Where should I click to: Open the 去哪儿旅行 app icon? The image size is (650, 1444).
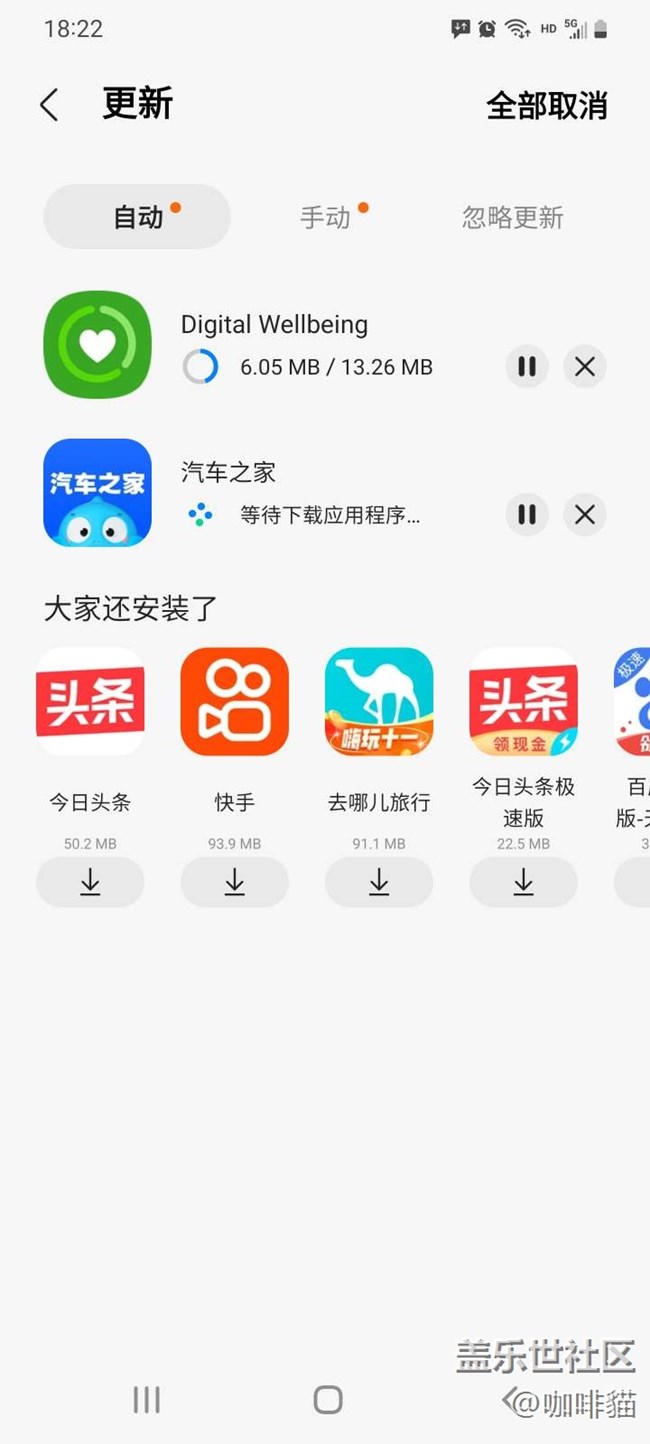(379, 701)
